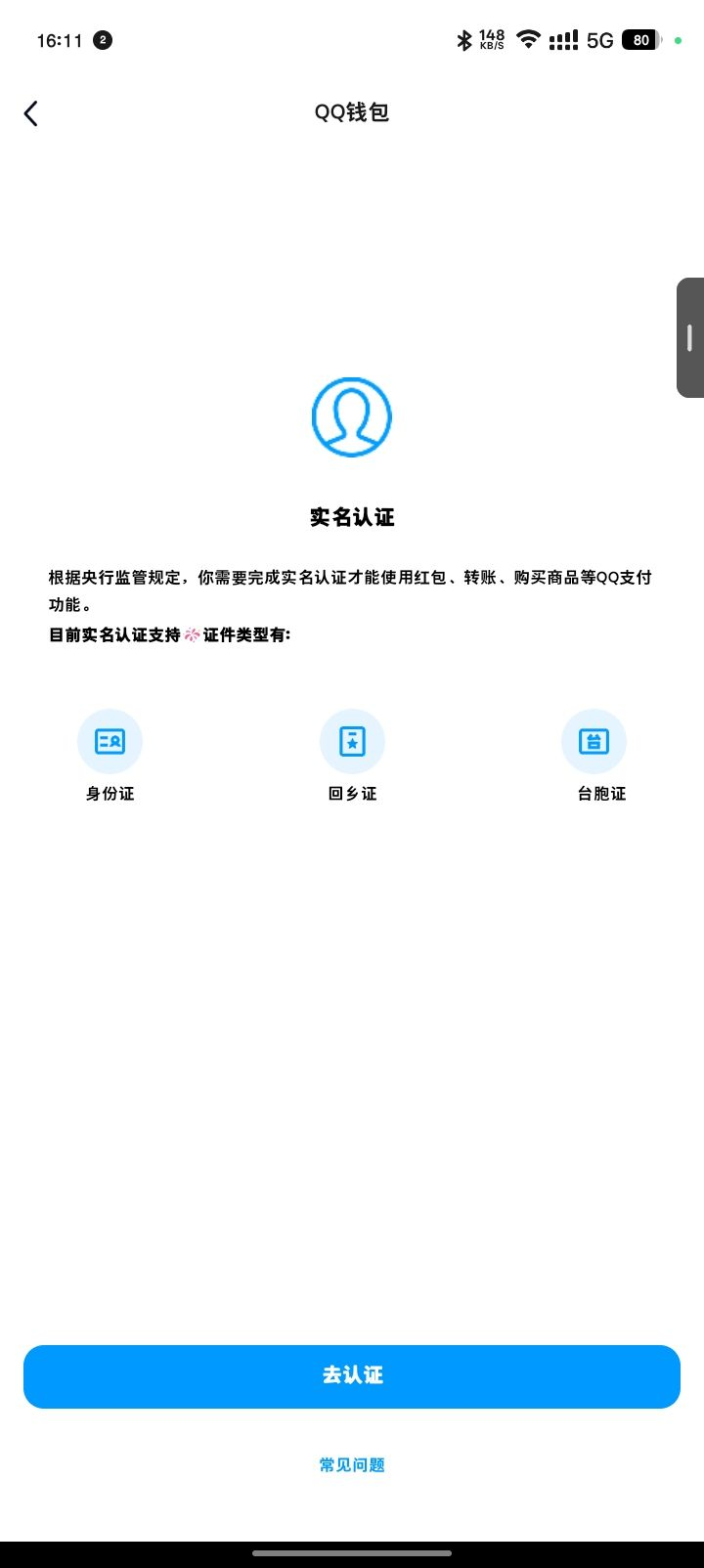Tap the battery indicator showing 80
The image size is (704, 1568).
pyautogui.click(x=640, y=39)
